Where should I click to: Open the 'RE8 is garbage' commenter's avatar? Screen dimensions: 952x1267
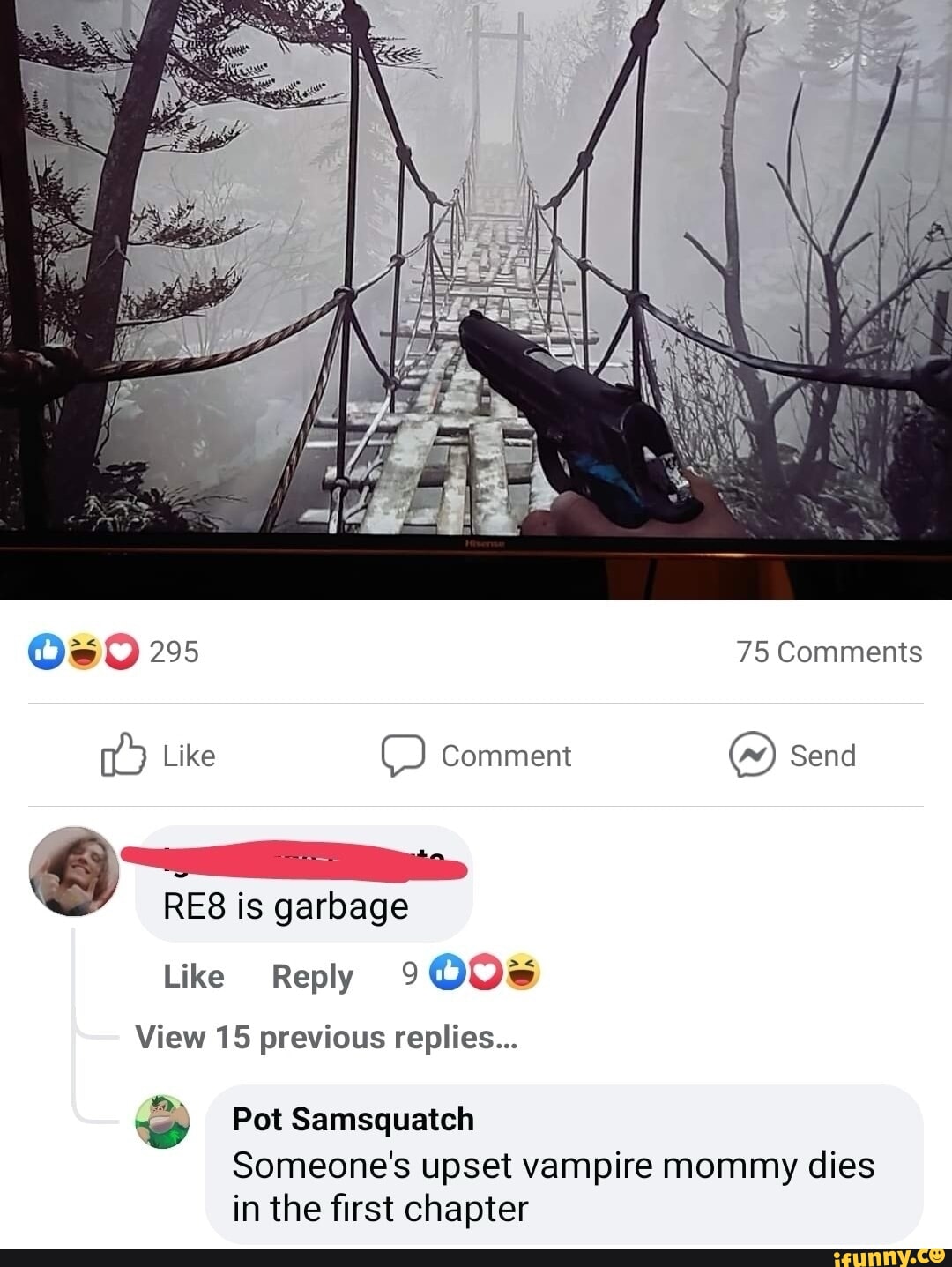point(75,871)
